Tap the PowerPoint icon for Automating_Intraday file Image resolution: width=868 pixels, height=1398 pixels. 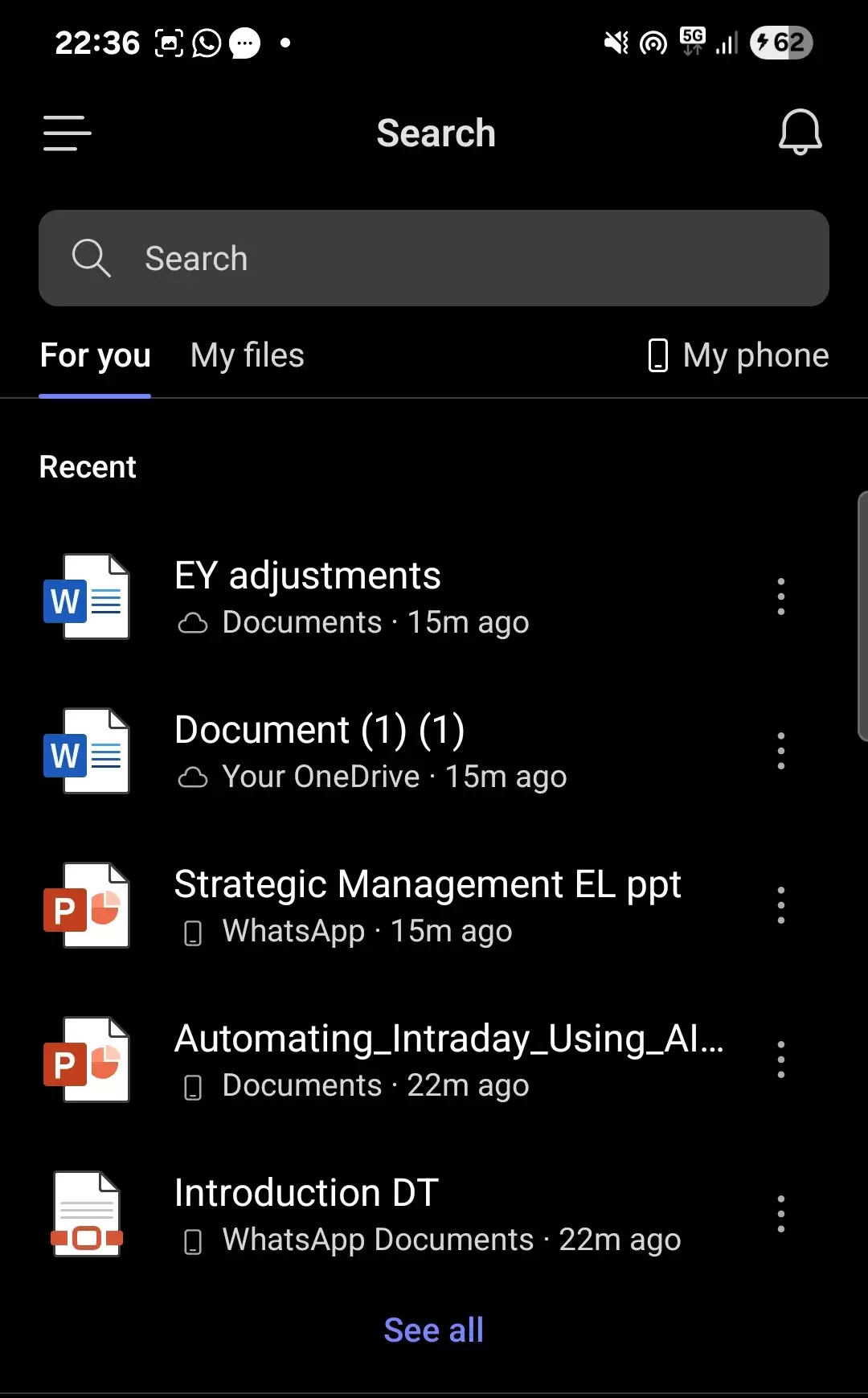pyautogui.click(x=86, y=1059)
